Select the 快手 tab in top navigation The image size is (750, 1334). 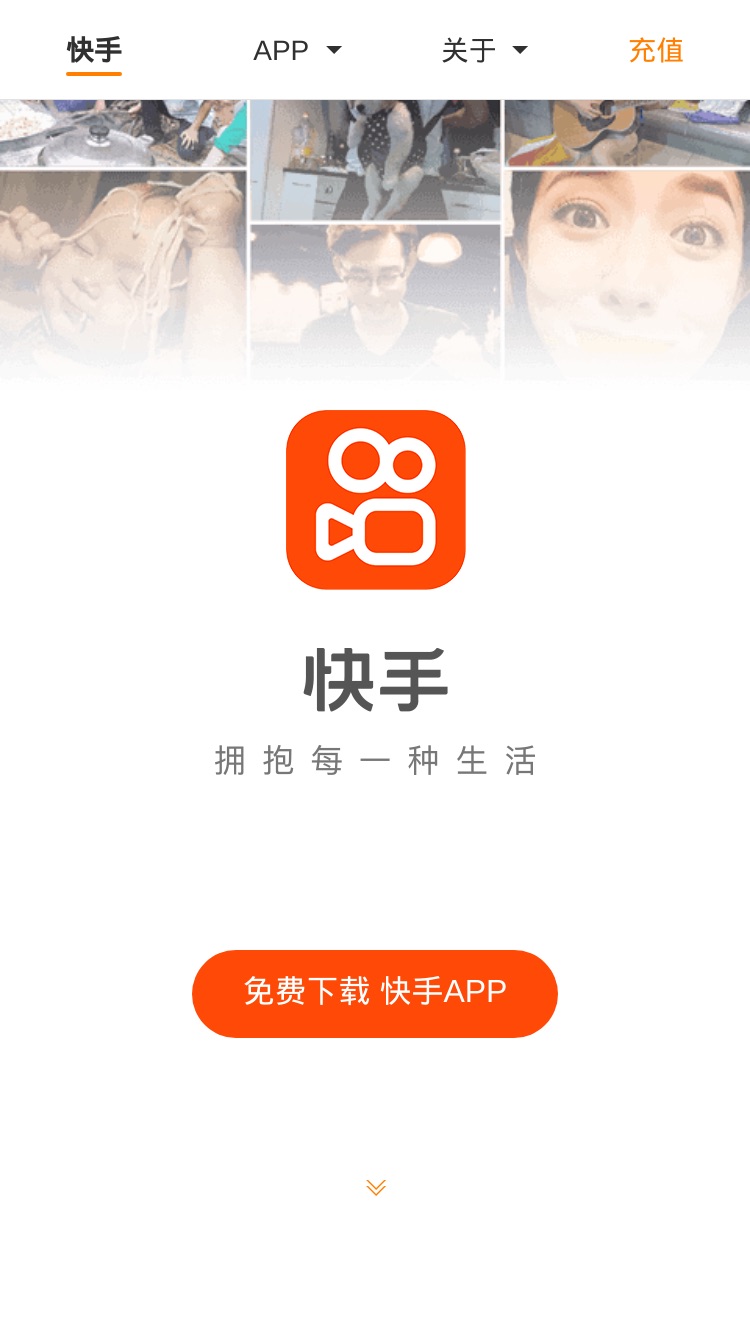coord(94,50)
